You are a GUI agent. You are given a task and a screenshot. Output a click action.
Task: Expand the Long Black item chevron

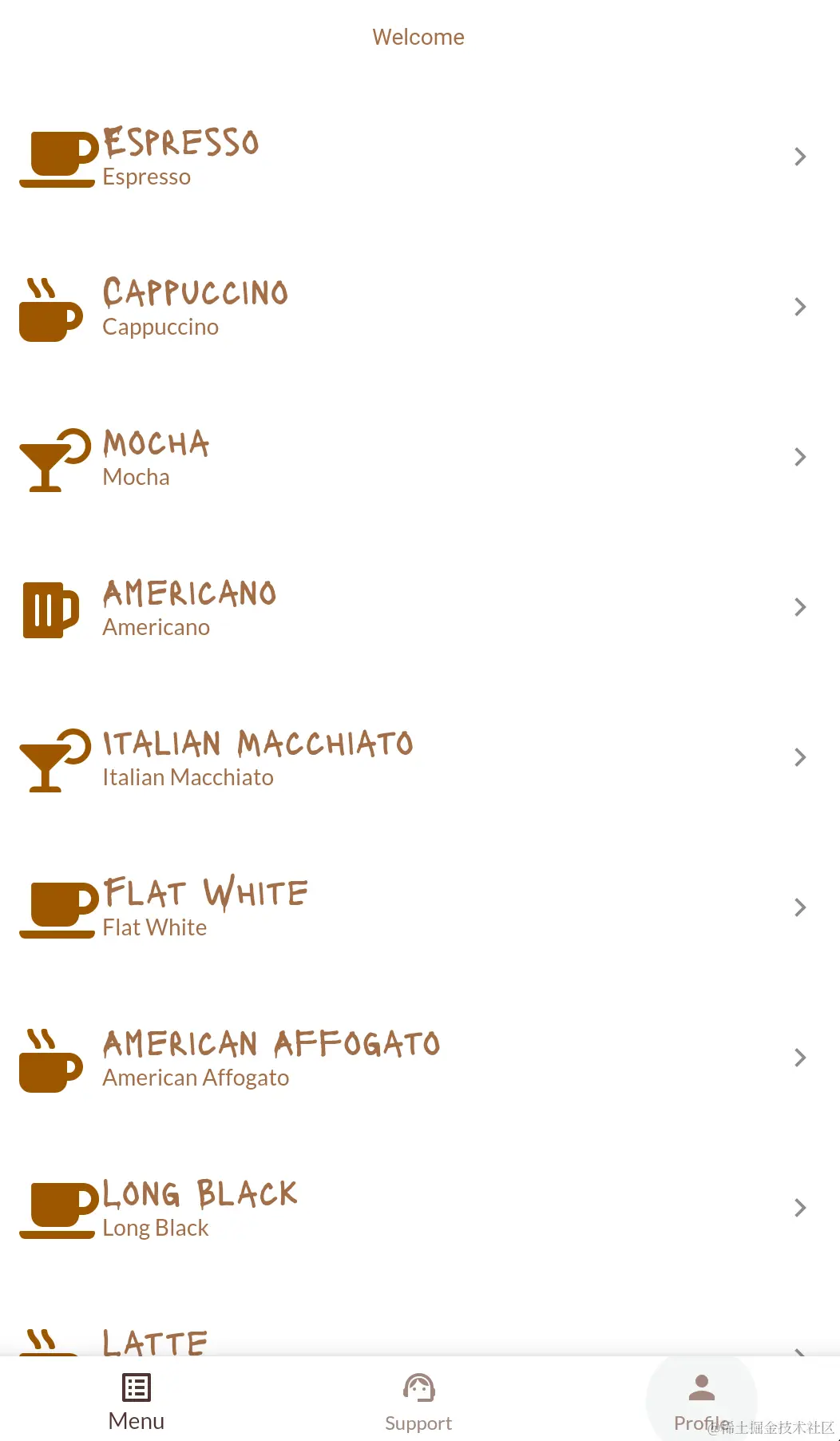[x=800, y=1208]
